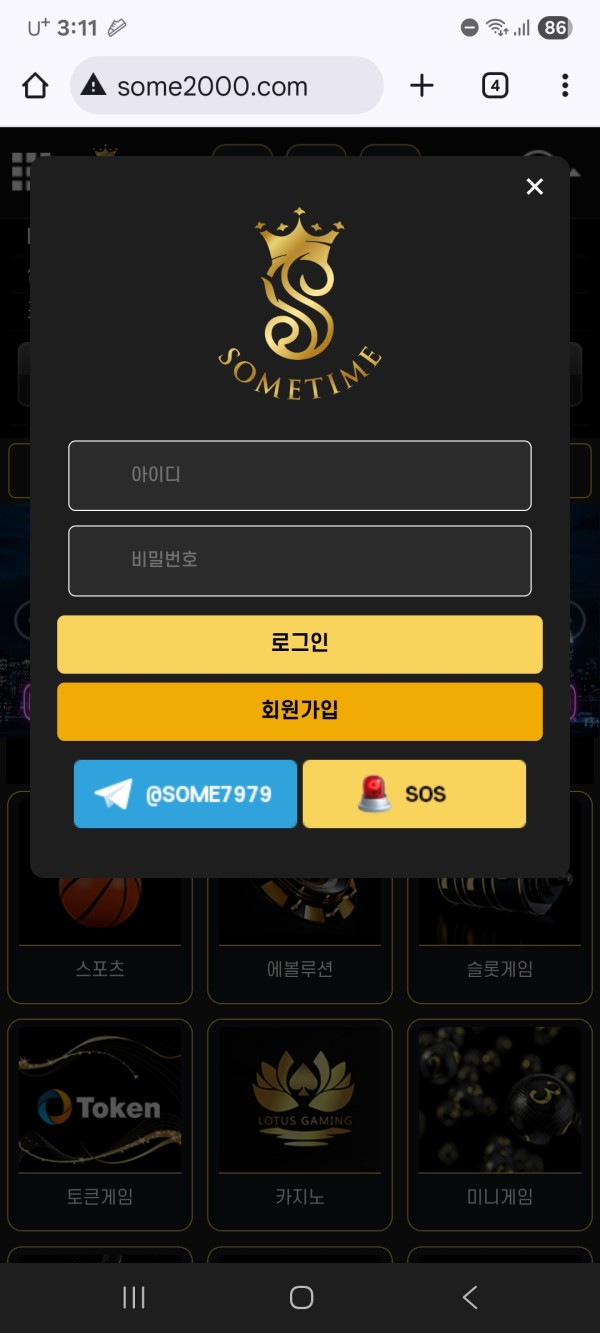Submit with the 로그인 button
Screen dimensions: 600x1333
coord(300,644)
